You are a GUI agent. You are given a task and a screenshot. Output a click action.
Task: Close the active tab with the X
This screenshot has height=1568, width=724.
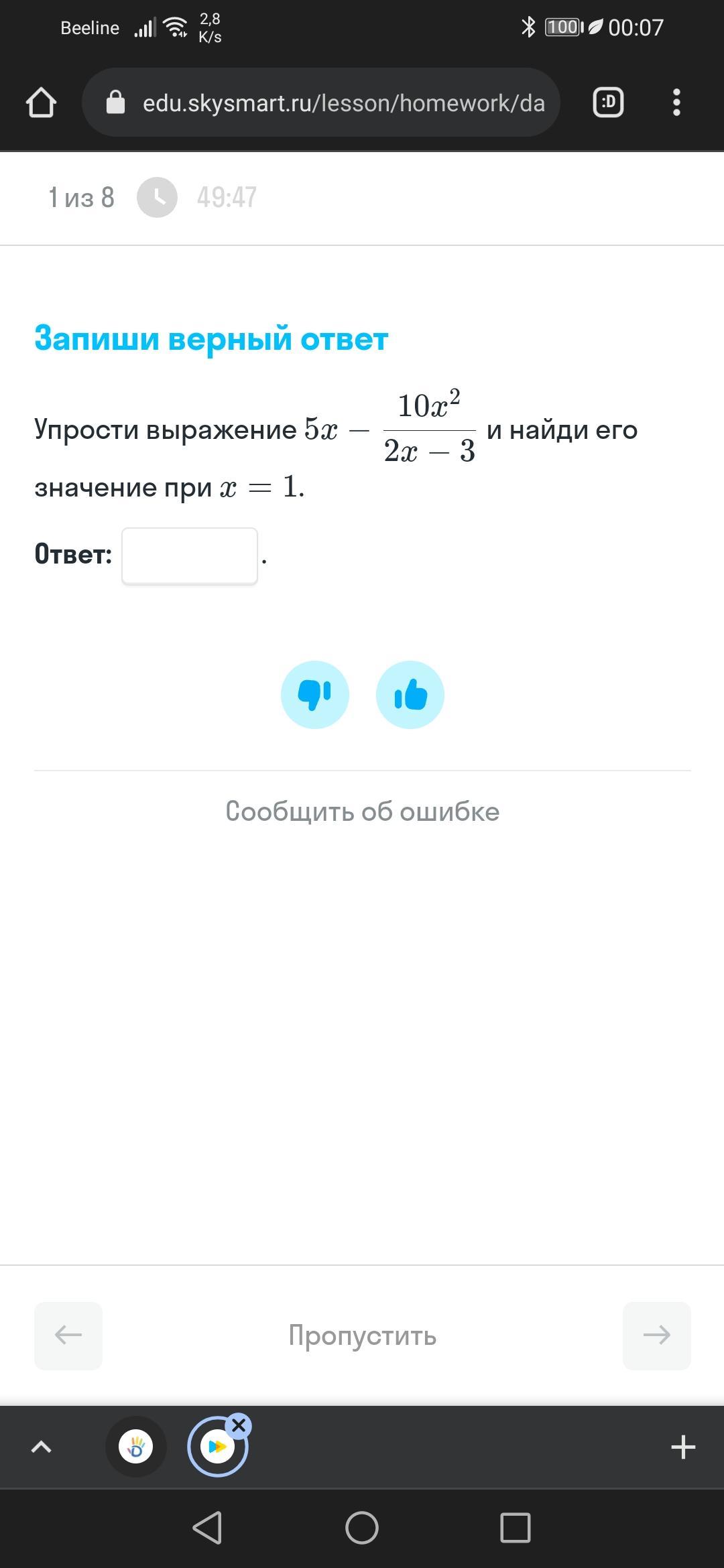(x=239, y=1425)
